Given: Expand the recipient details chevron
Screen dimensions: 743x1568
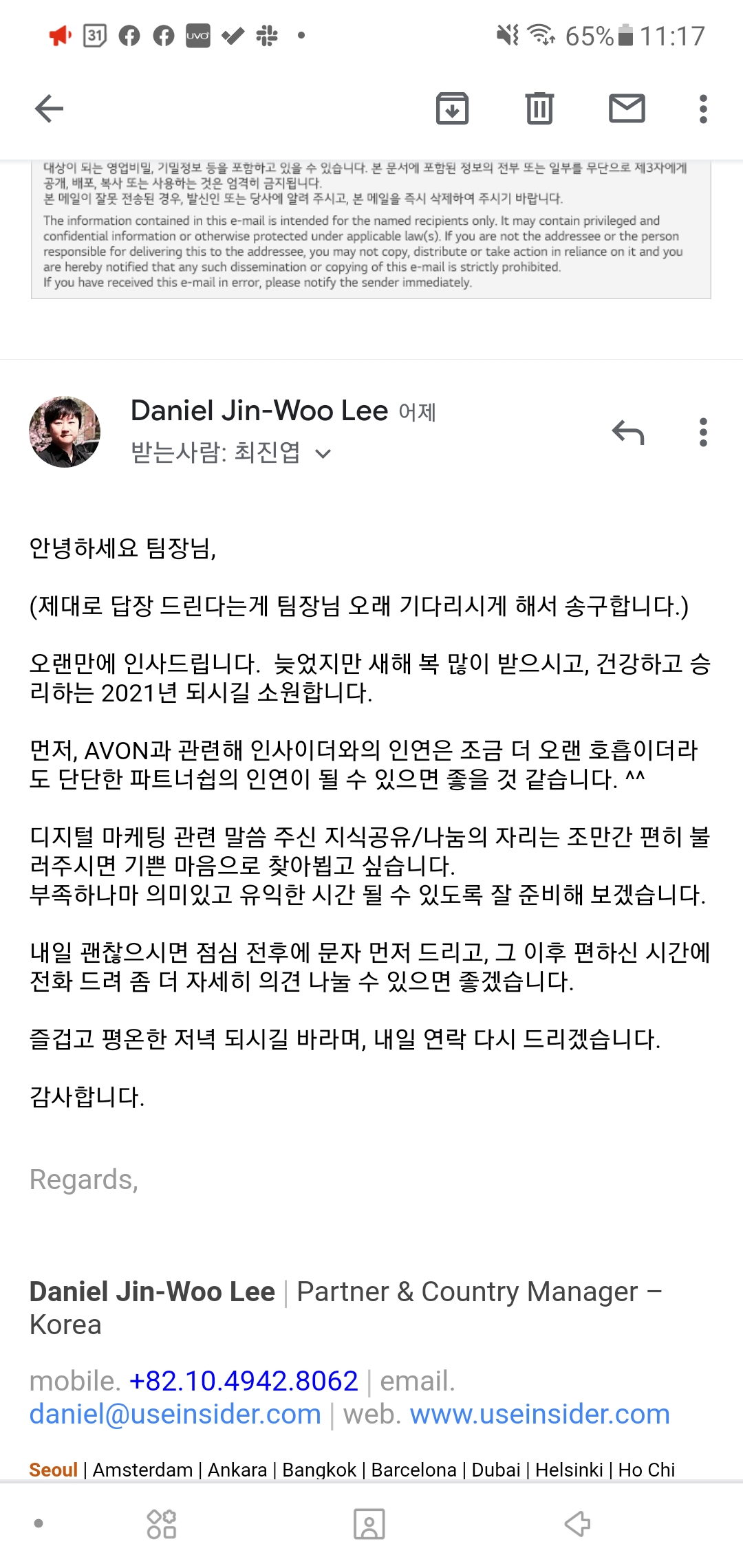Looking at the screenshot, I should coord(323,453).
